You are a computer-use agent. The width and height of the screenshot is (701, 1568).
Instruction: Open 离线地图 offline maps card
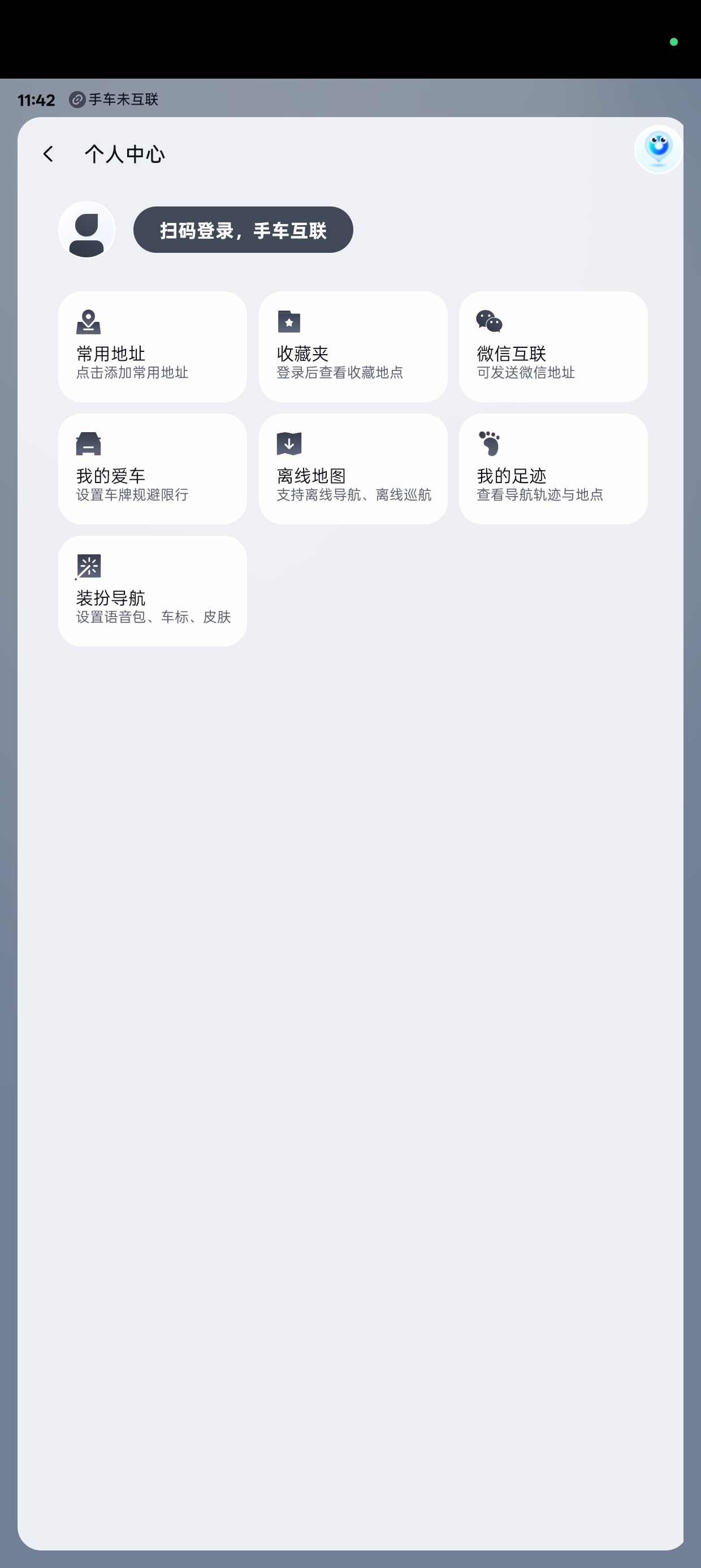[x=352, y=469]
